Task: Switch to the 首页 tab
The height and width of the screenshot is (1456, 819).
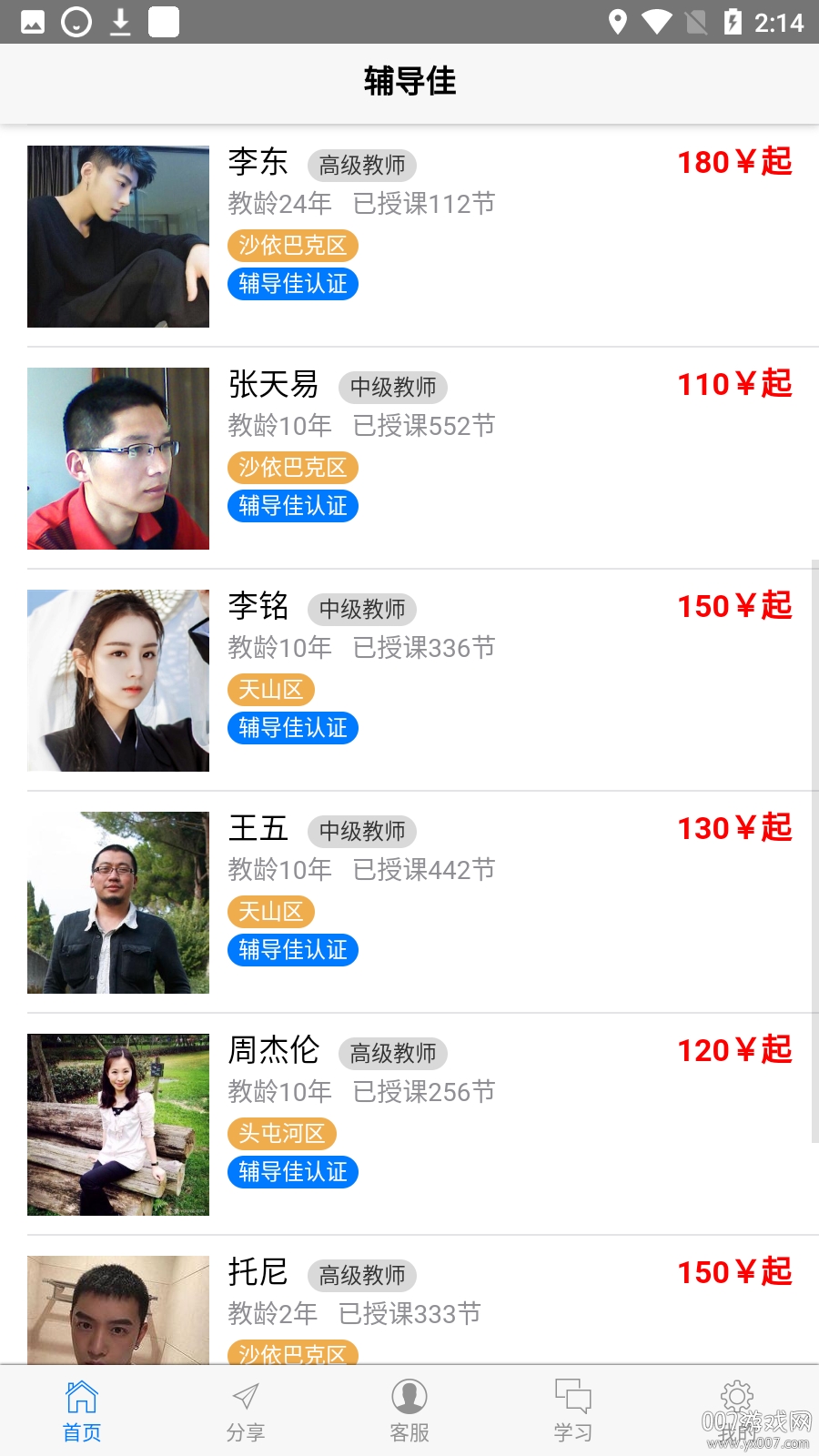Action: coord(81,1409)
